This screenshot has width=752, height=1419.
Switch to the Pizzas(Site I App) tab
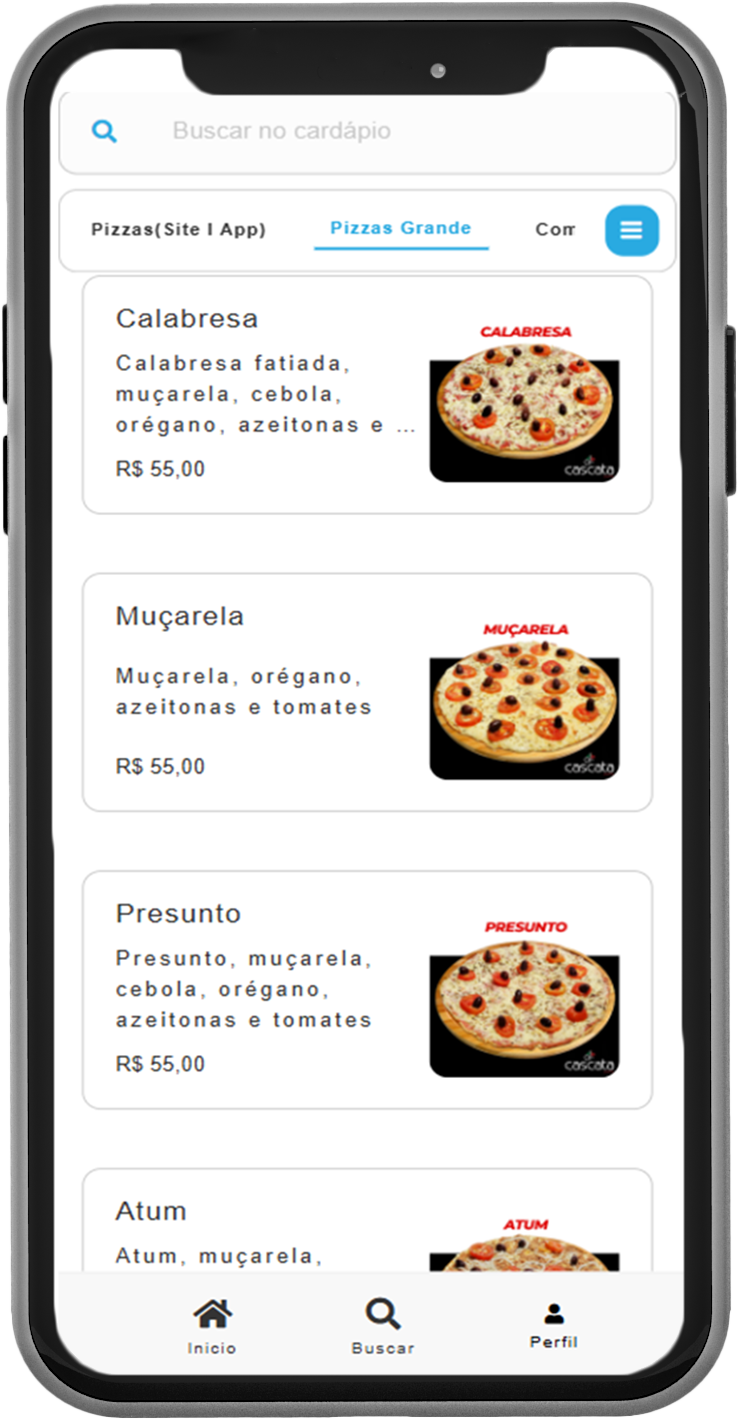(x=179, y=230)
